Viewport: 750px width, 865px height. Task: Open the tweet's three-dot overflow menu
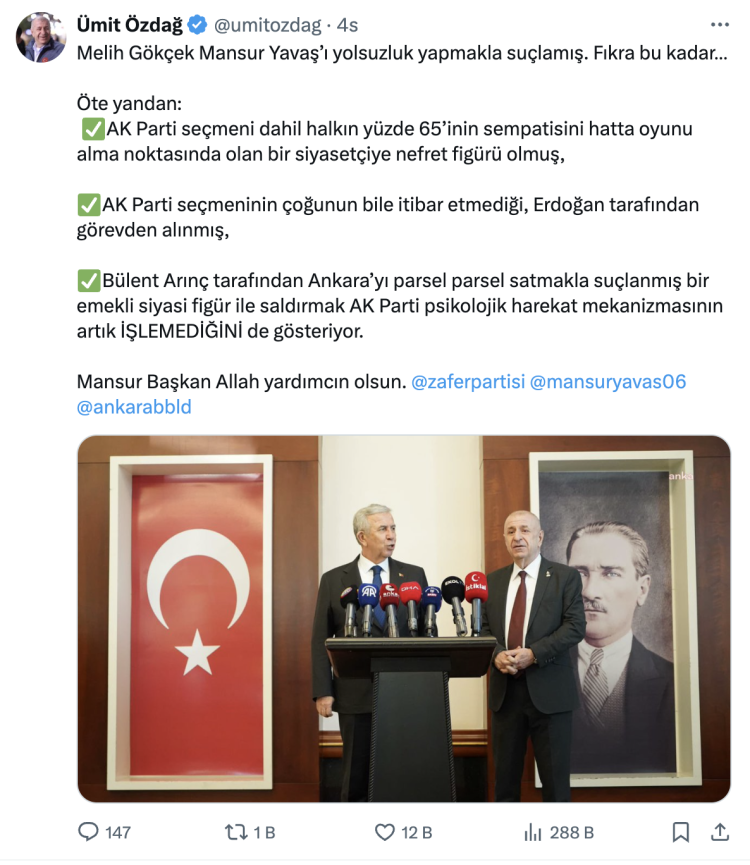tap(719, 24)
